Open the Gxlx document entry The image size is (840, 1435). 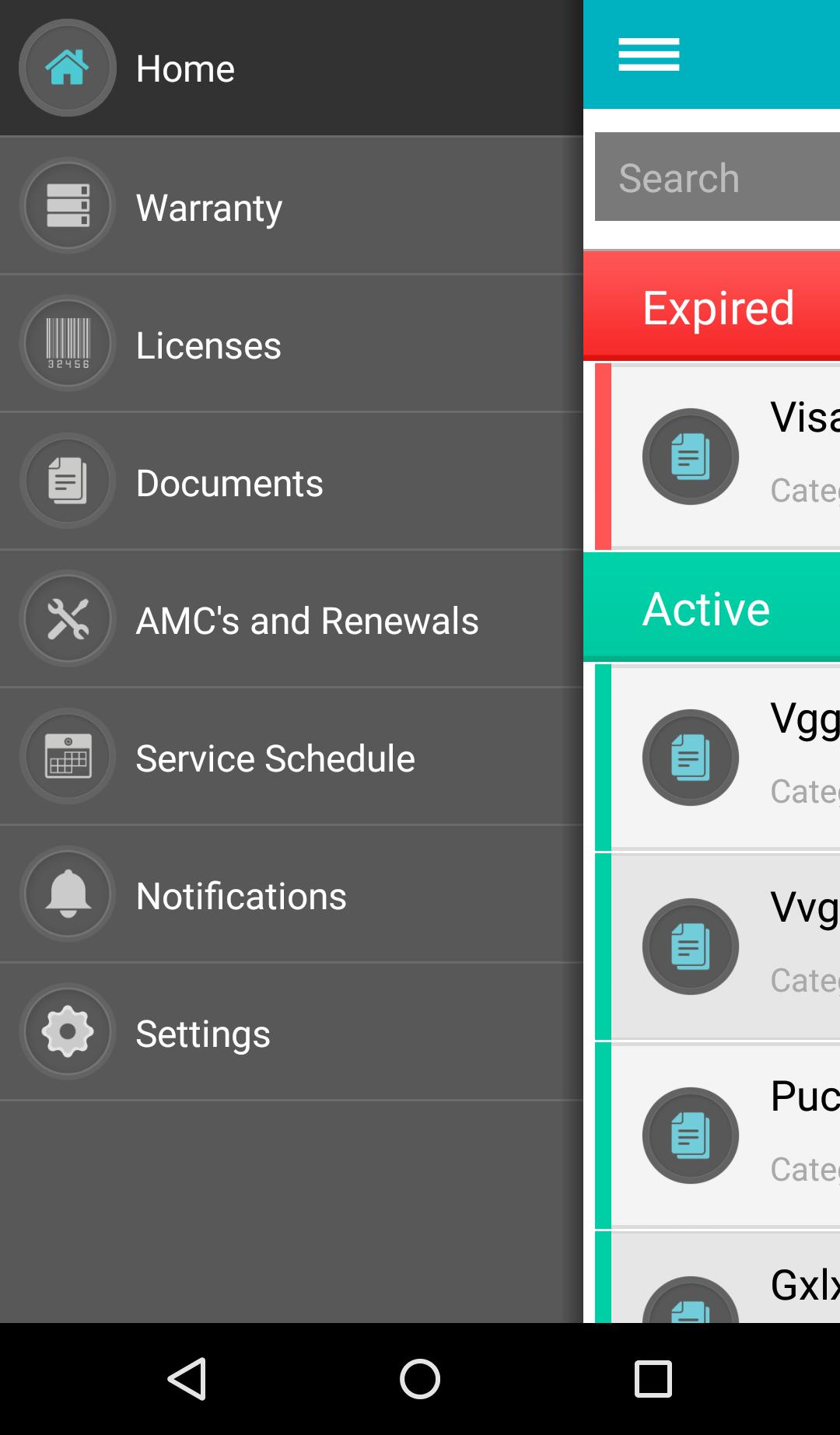723,1283
